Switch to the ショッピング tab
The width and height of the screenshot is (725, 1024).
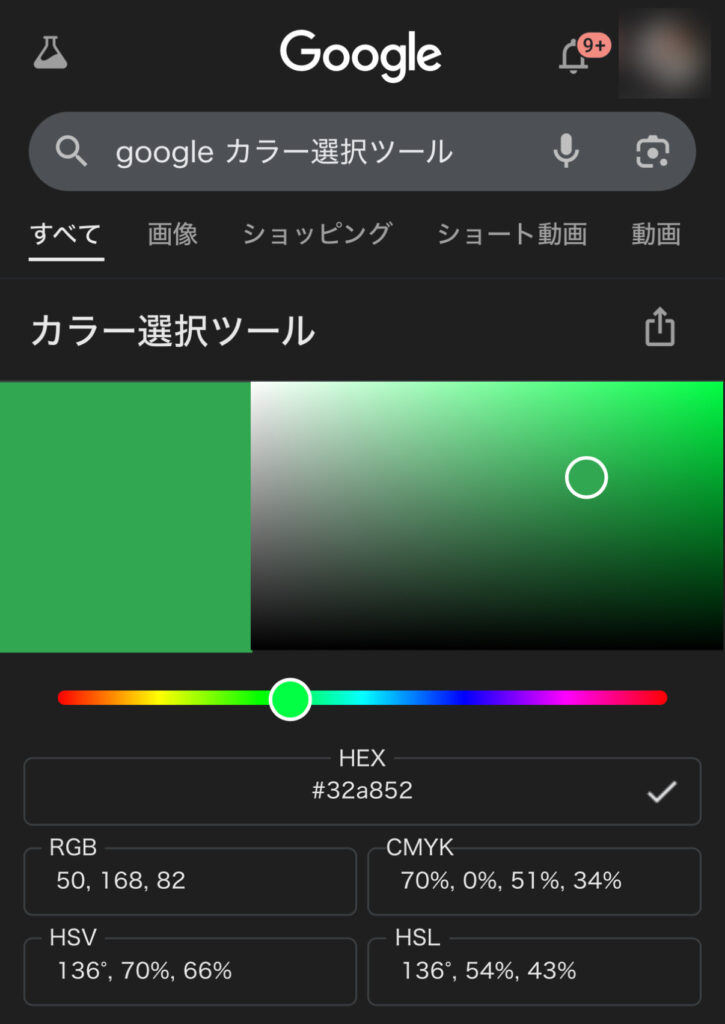tap(317, 234)
